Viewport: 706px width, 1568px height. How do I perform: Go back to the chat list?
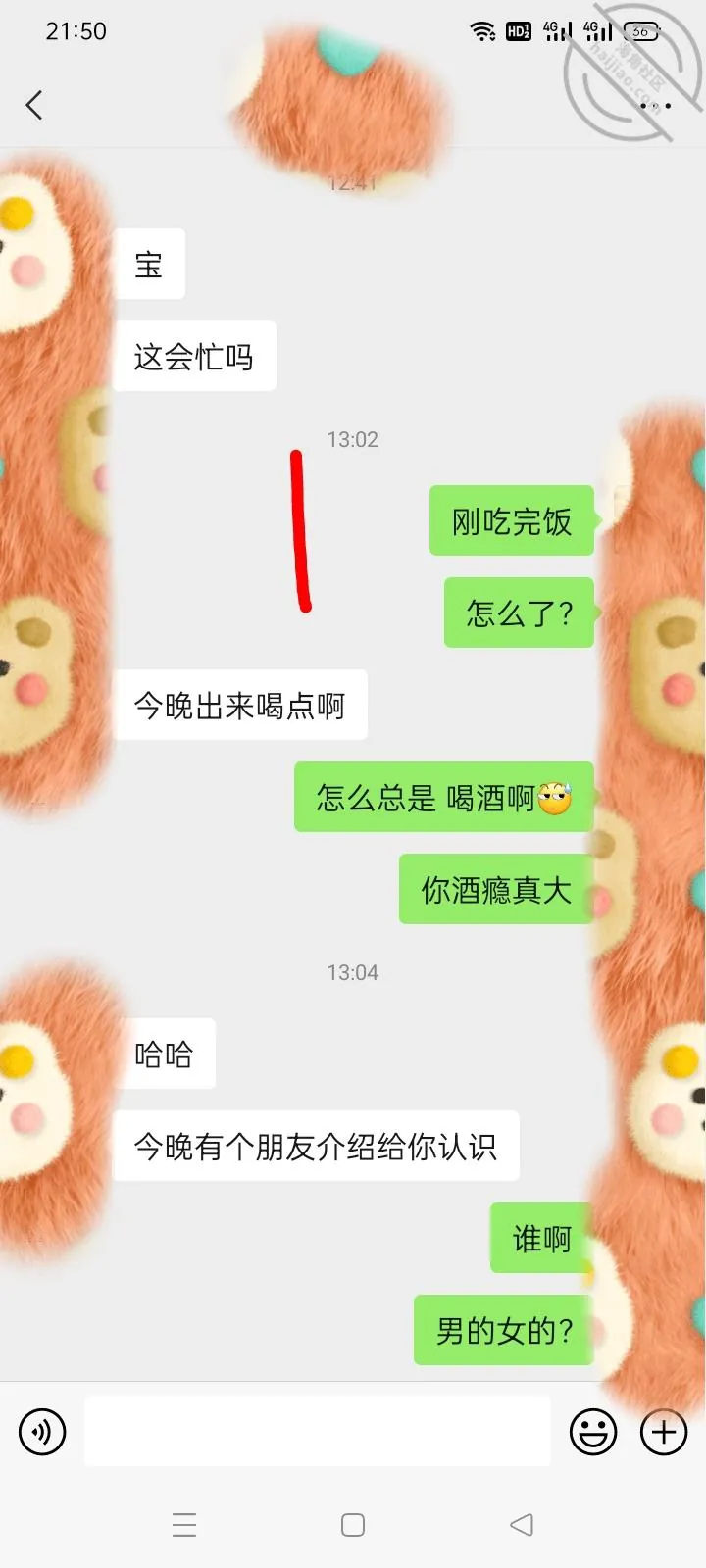tap(34, 105)
